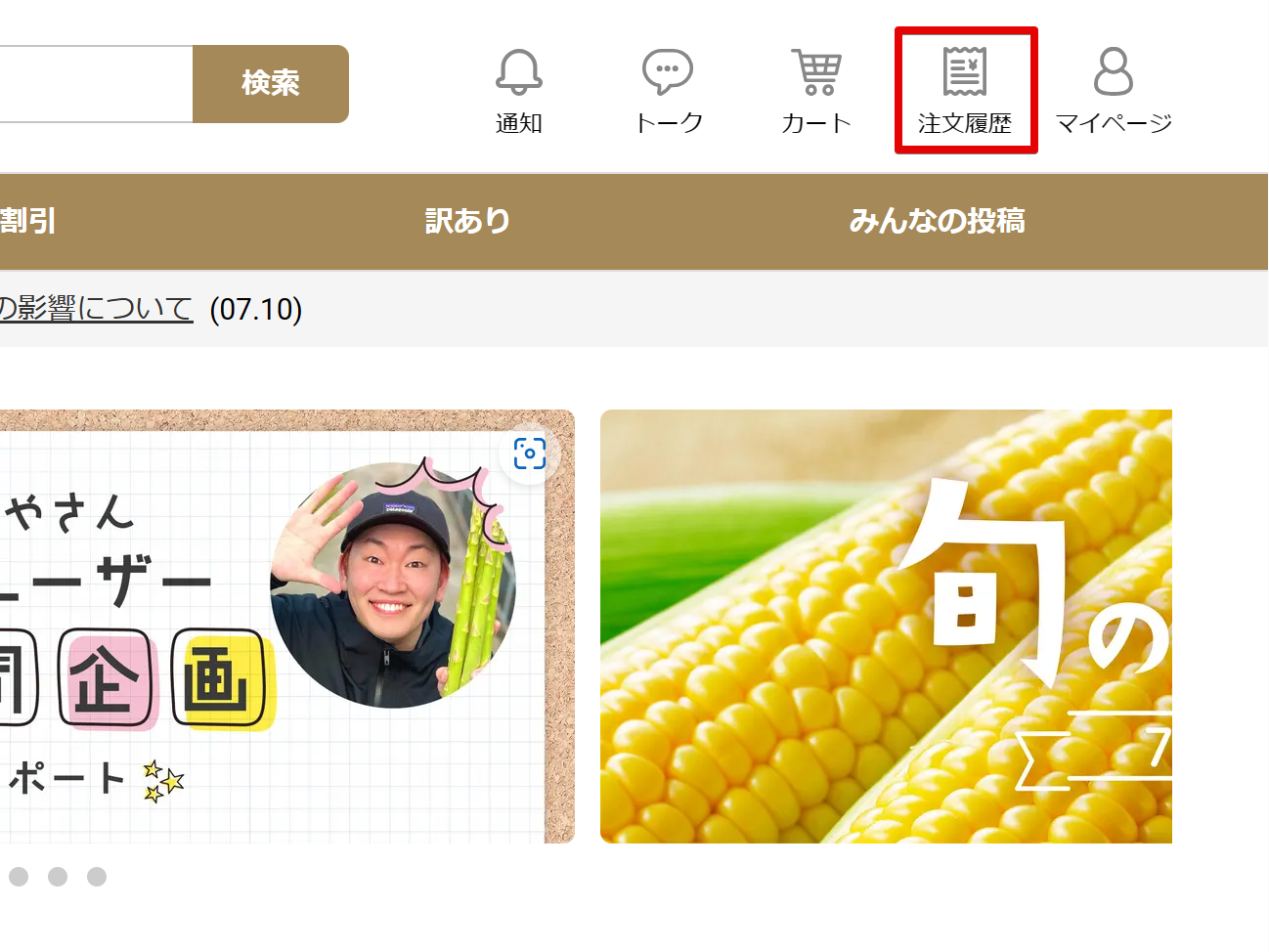View the カート shopping cart
Viewport: 1269px width, 952px height.
pos(816,90)
